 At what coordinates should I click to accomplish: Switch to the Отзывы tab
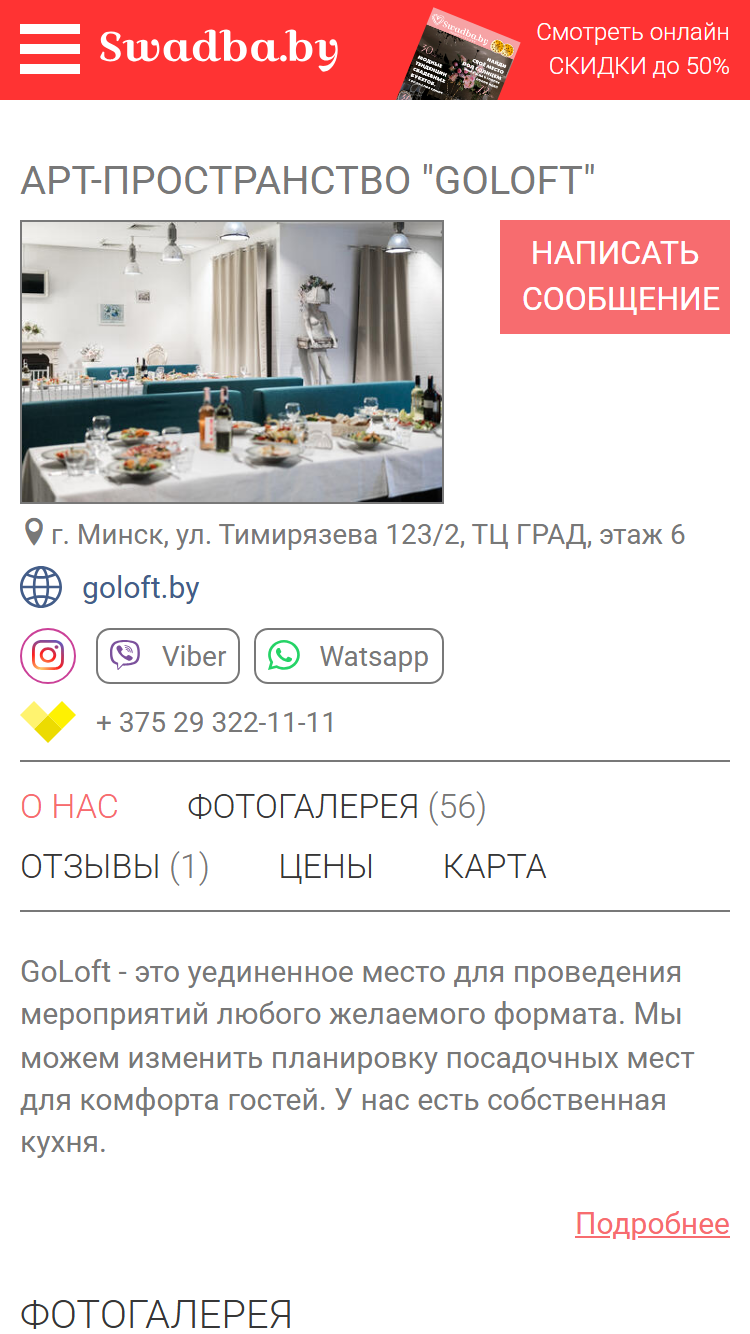point(115,866)
